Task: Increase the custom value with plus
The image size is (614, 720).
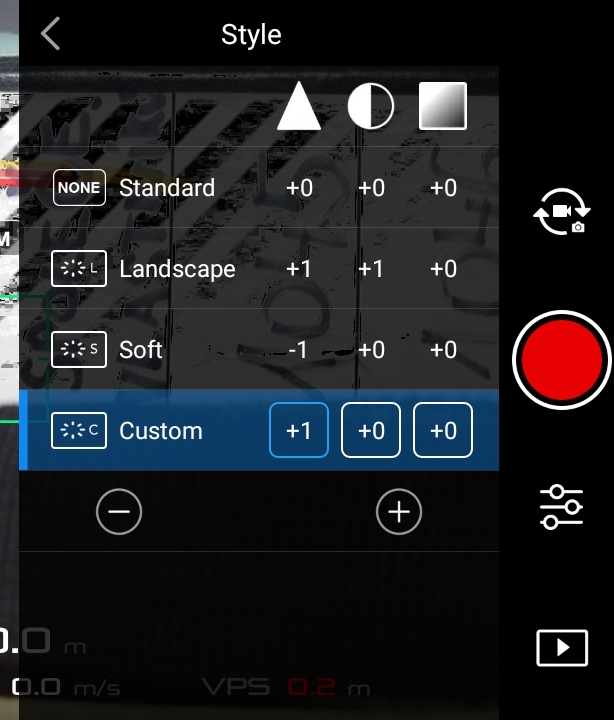Action: point(399,513)
